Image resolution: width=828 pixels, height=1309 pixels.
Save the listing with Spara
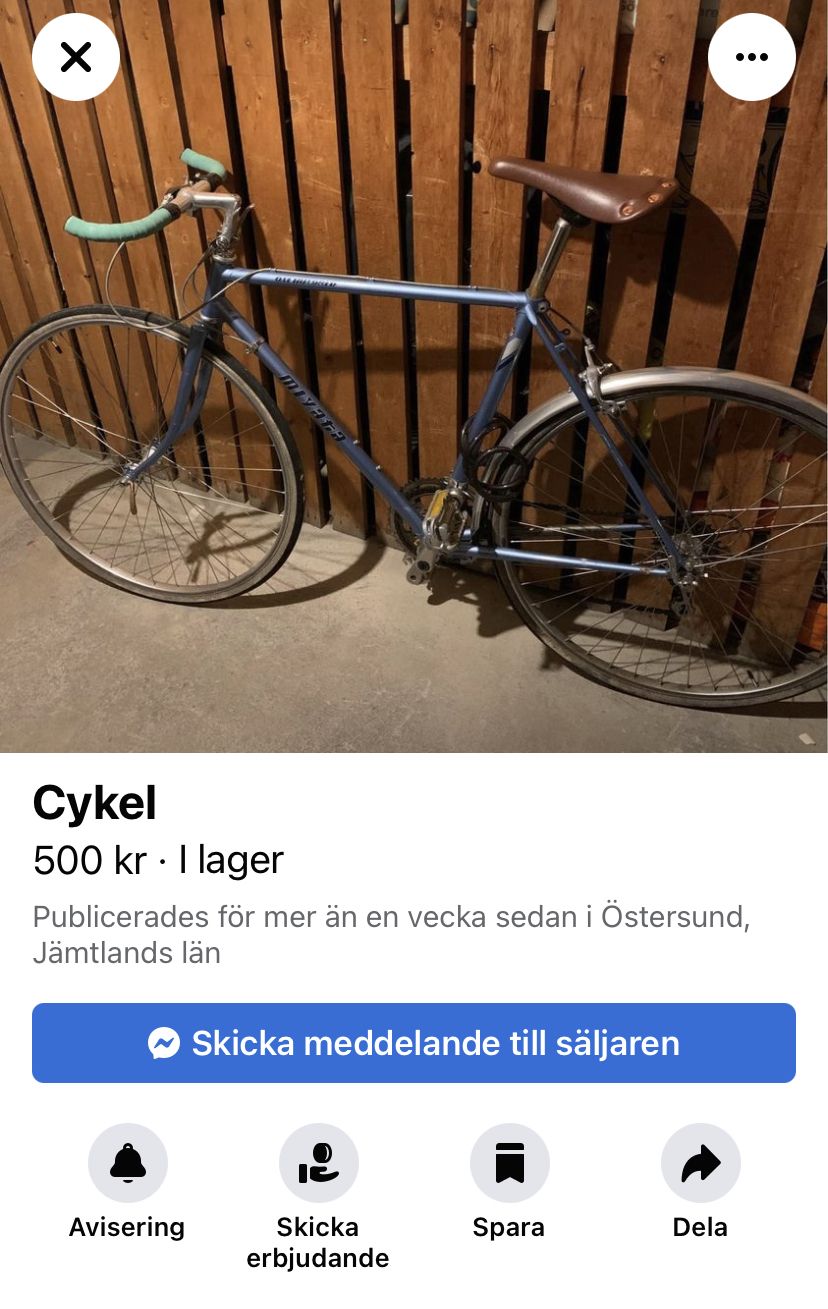[509, 1163]
